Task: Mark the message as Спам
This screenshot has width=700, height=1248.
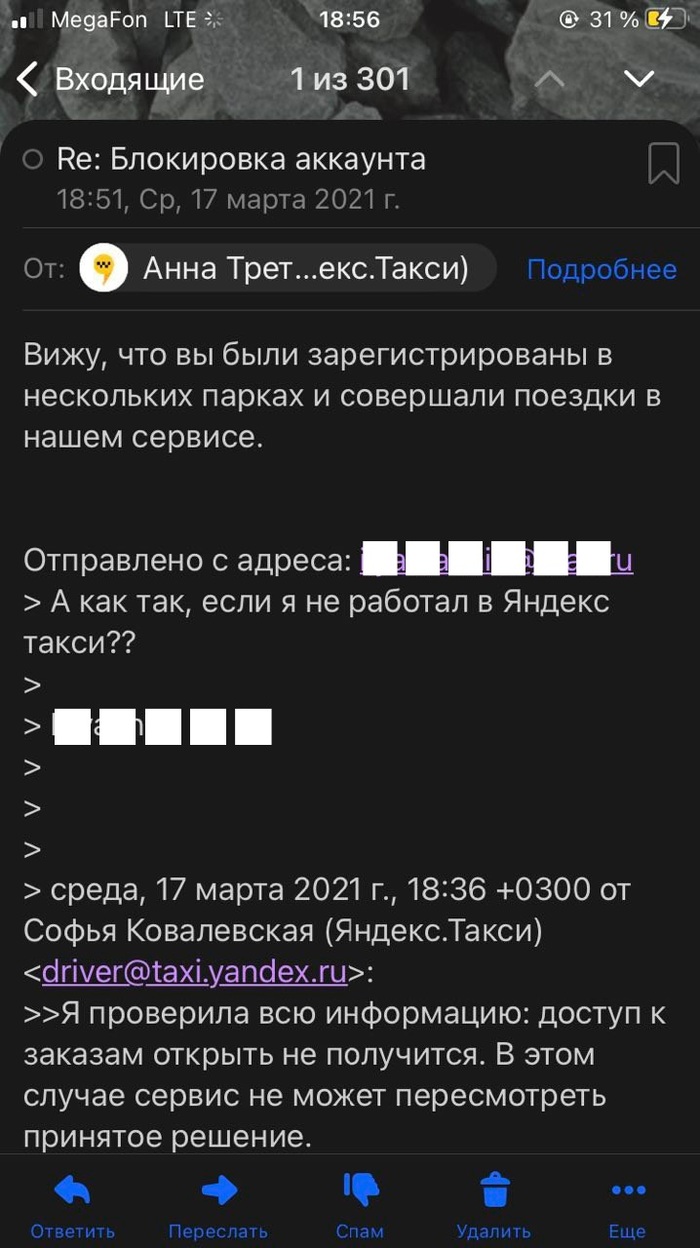Action: click(x=360, y=1205)
